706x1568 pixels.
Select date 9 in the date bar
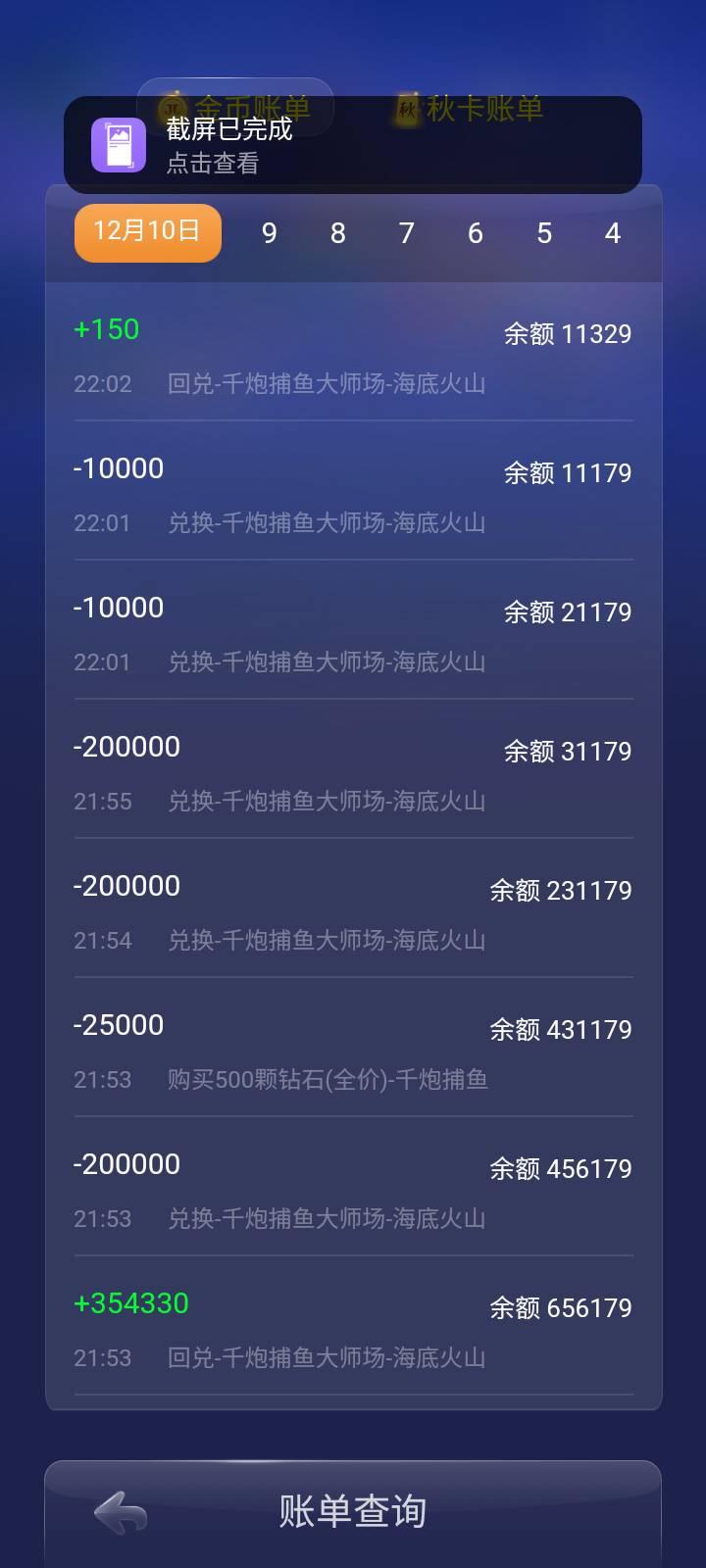(x=268, y=233)
